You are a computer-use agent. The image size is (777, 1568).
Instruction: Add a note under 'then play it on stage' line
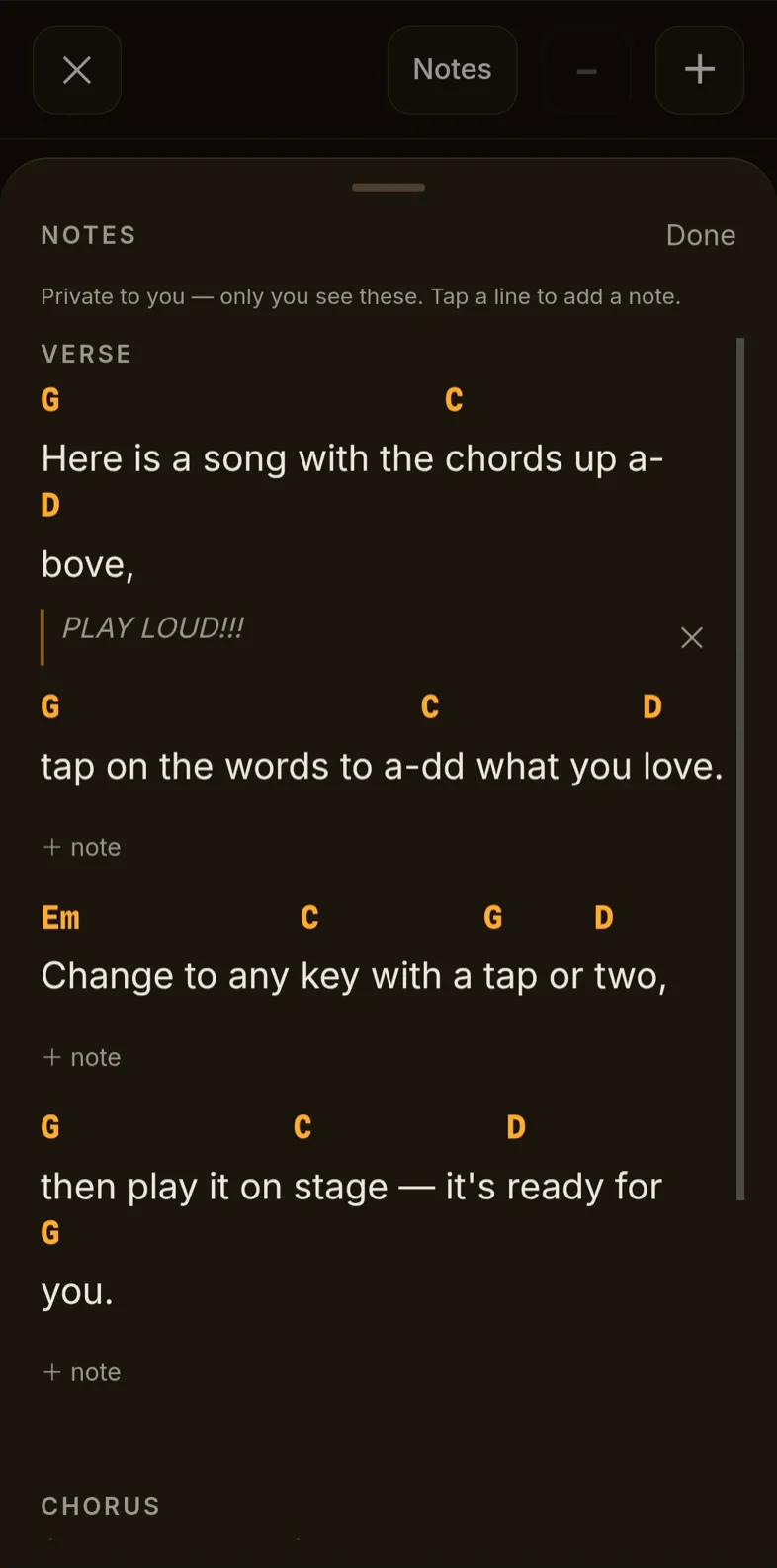coord(82,1372)
